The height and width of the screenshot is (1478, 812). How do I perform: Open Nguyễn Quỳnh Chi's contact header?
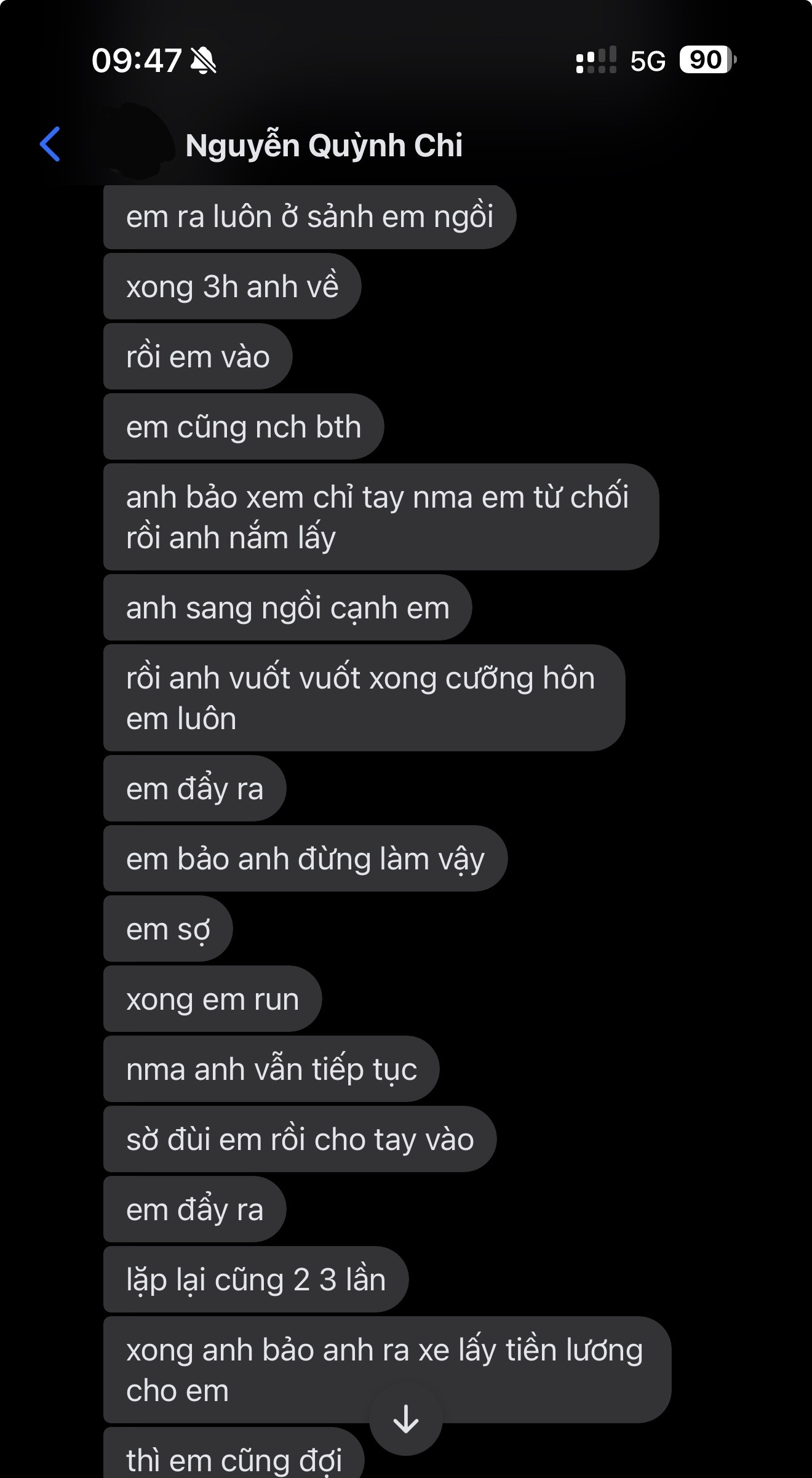point(324,146)
